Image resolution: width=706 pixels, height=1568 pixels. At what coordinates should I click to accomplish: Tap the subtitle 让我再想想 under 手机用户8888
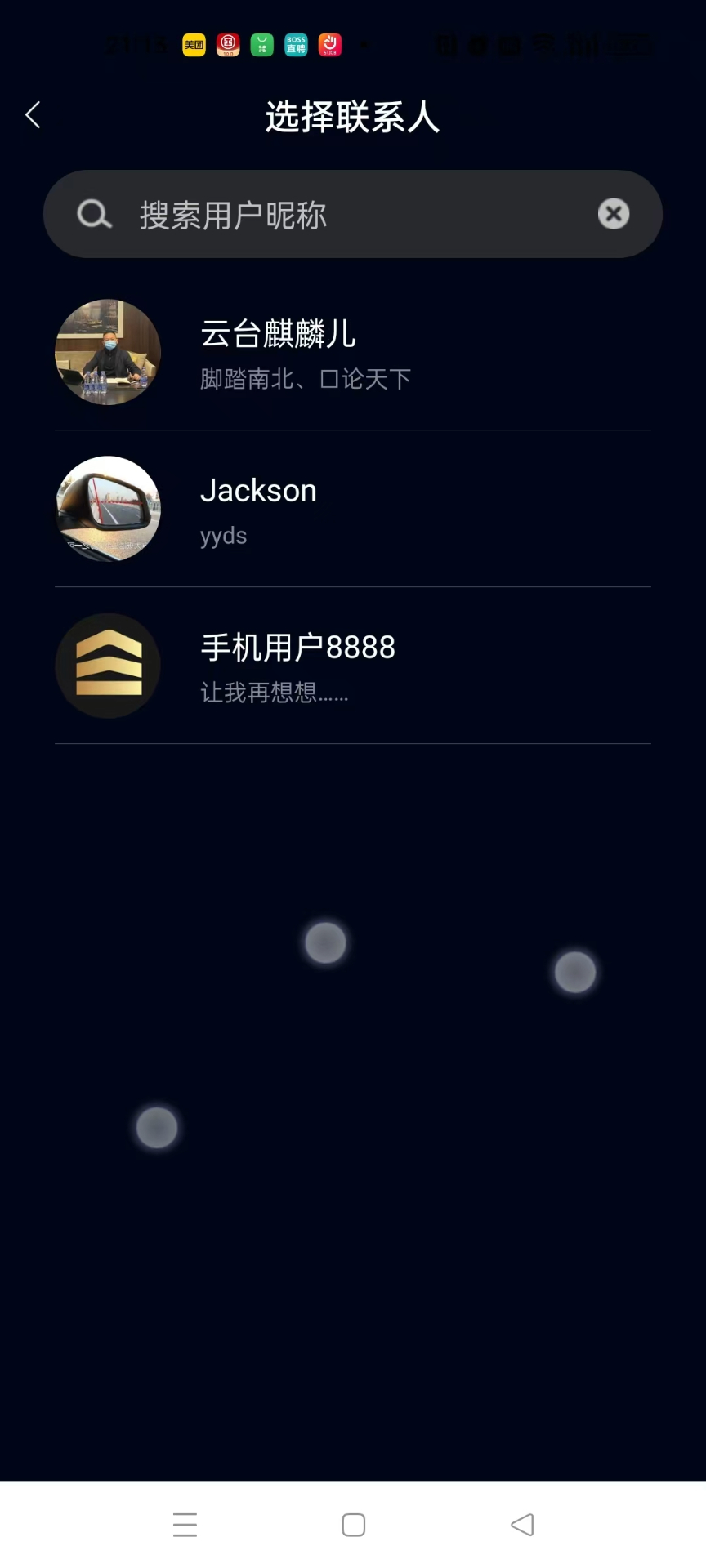[274, 693]
